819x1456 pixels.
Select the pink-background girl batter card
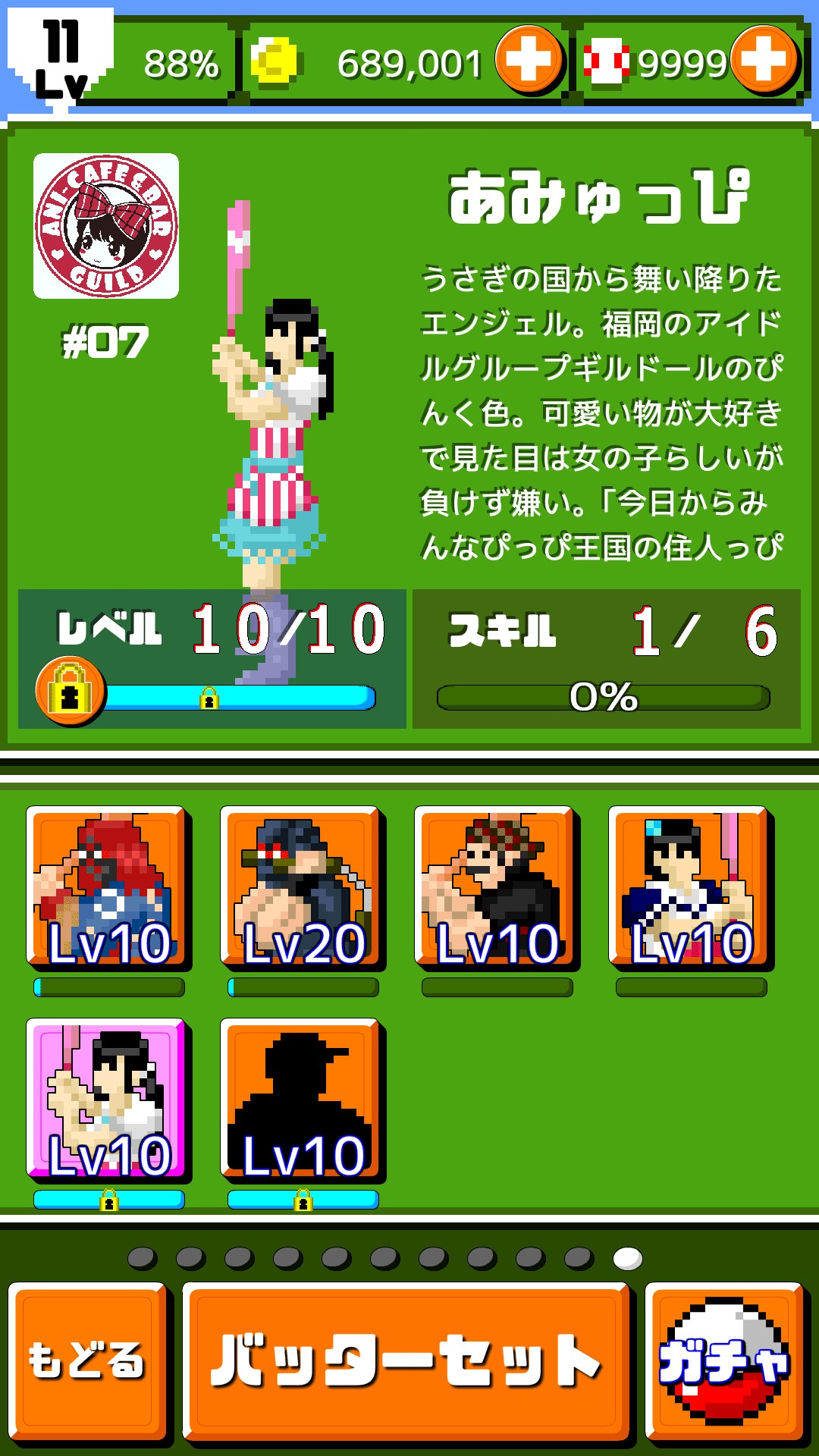[x=108, y=1100]
